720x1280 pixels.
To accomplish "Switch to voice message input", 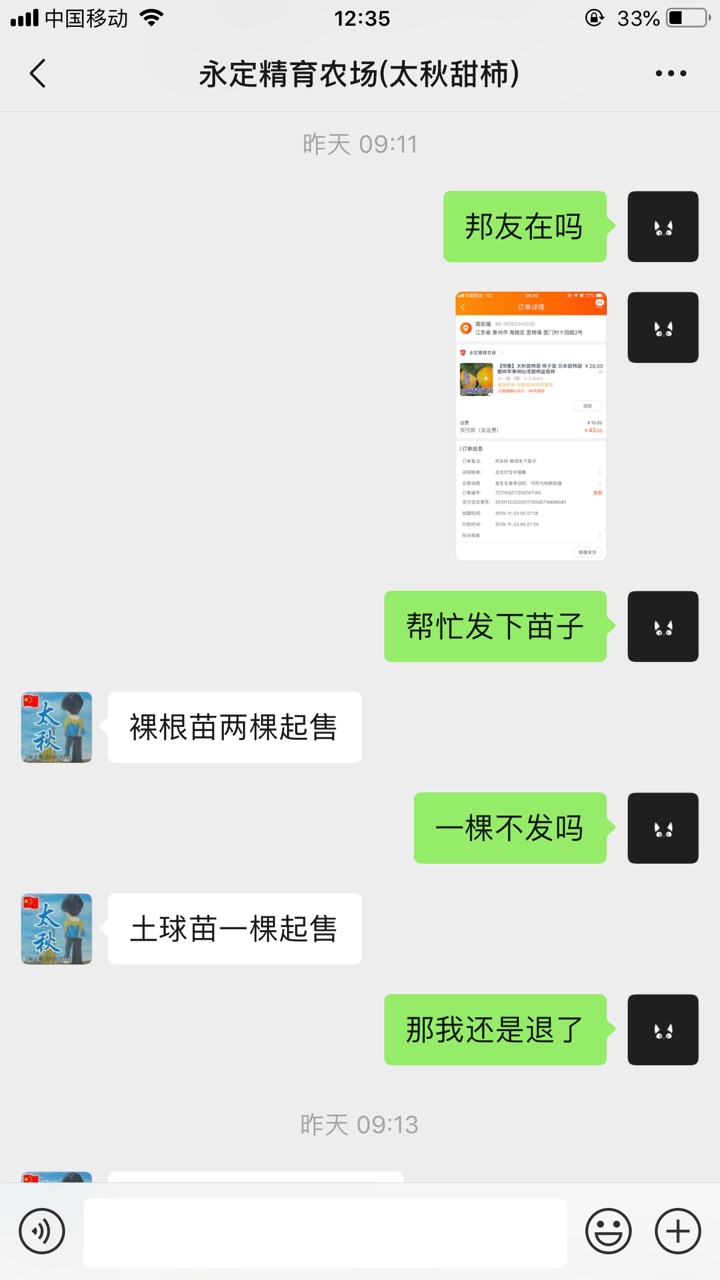I will [x=42, y=1231].
